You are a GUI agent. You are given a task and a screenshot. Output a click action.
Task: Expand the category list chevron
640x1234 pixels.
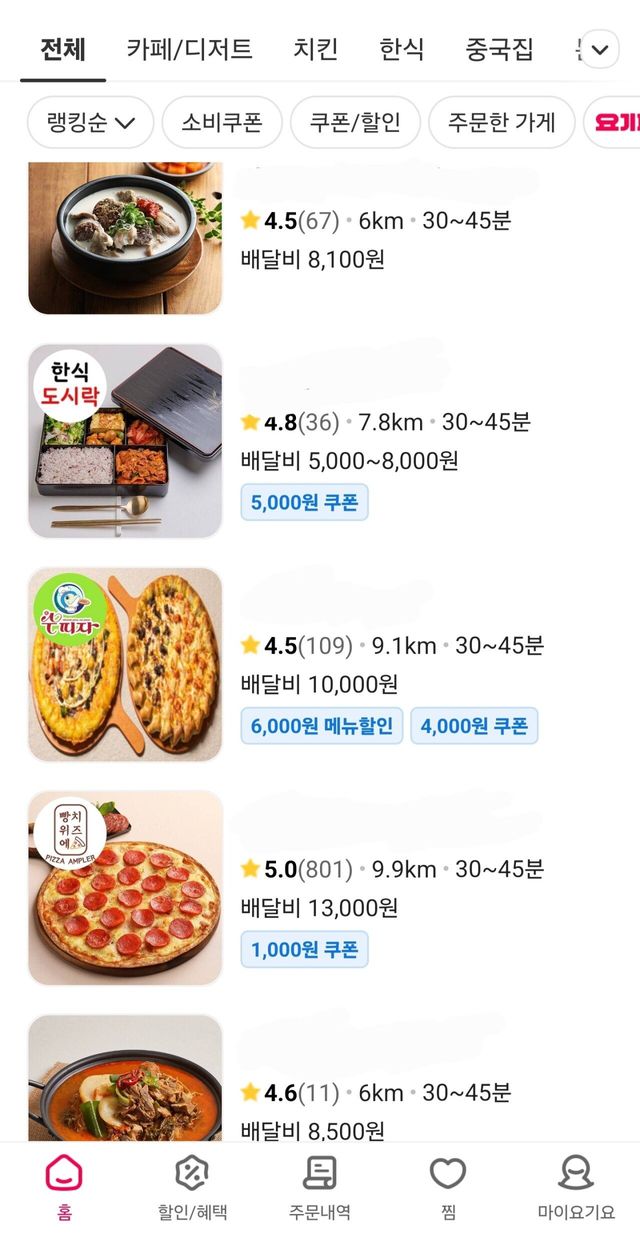(x=600, y=49)
